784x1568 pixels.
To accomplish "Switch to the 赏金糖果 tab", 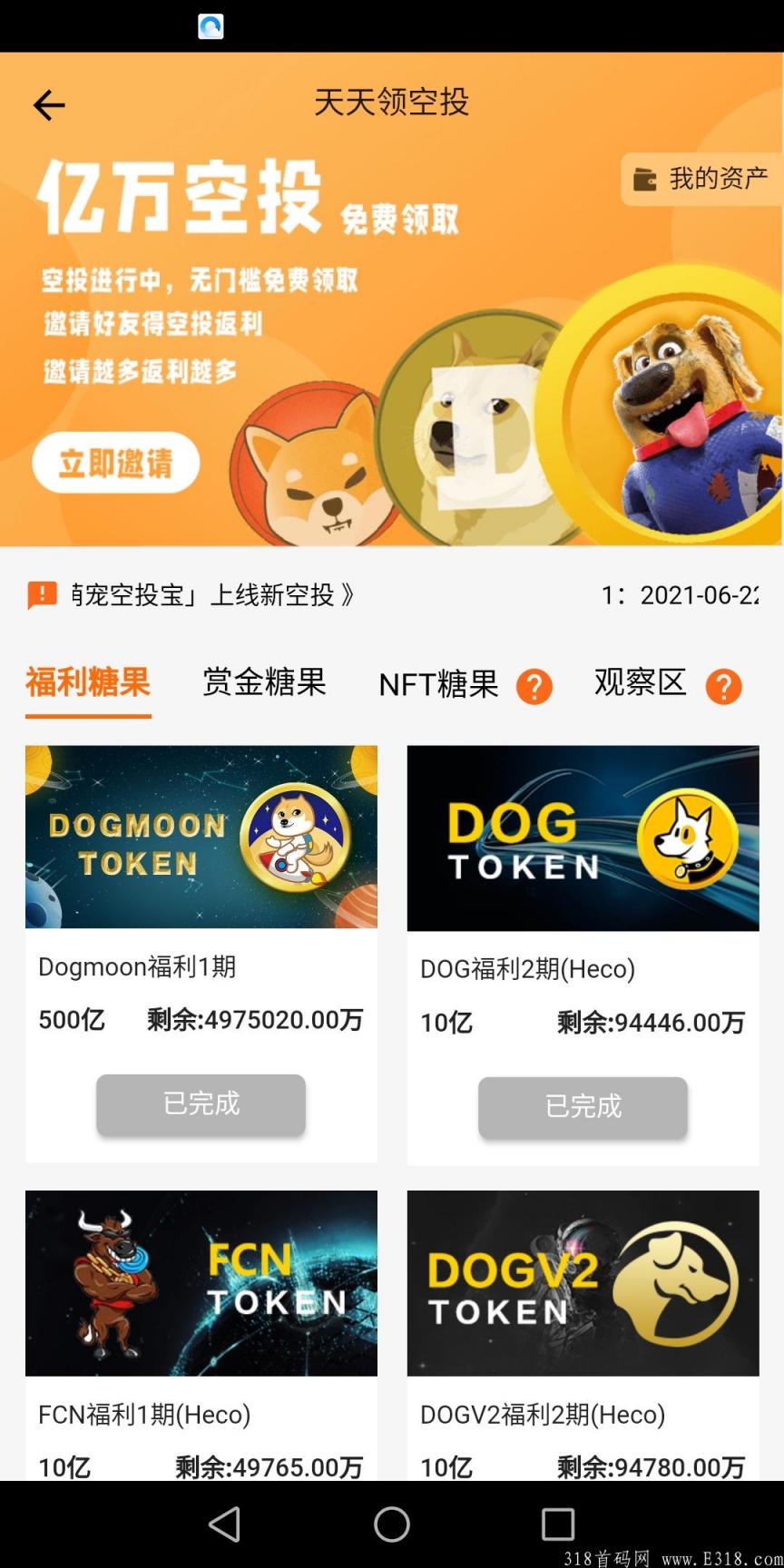I will point(264,682).
